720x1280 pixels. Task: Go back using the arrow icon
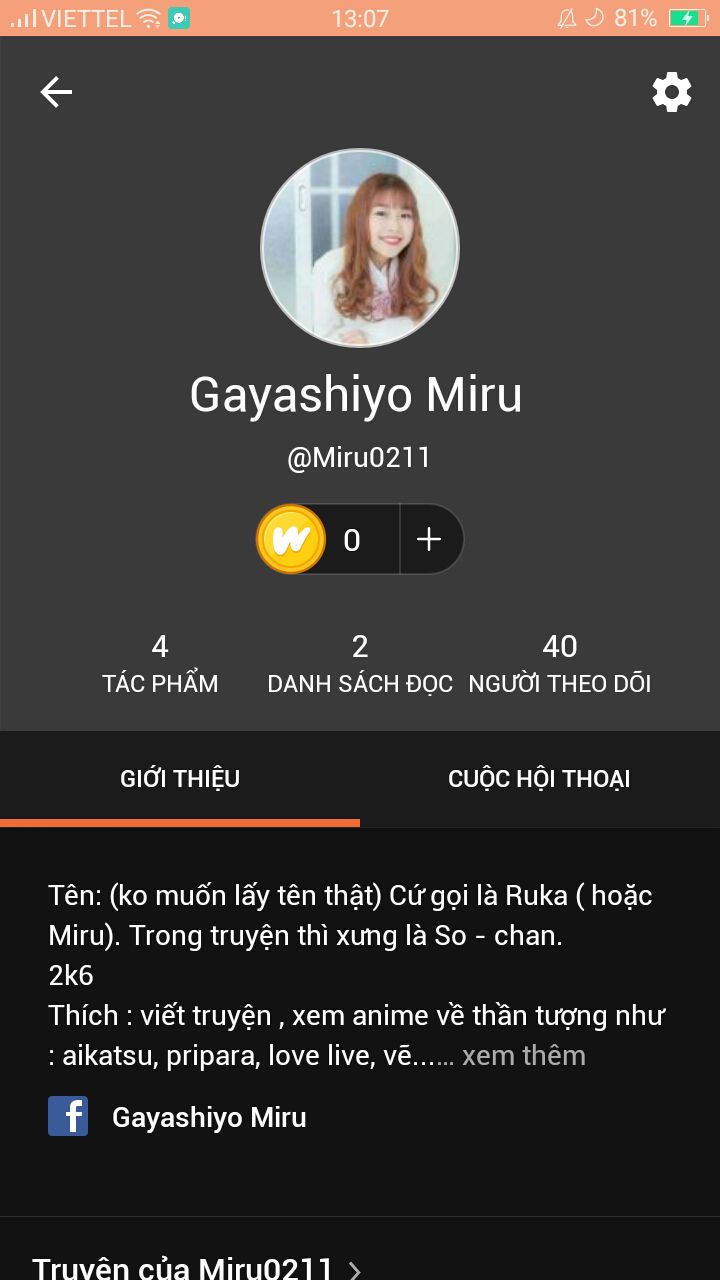coord(56,93)
